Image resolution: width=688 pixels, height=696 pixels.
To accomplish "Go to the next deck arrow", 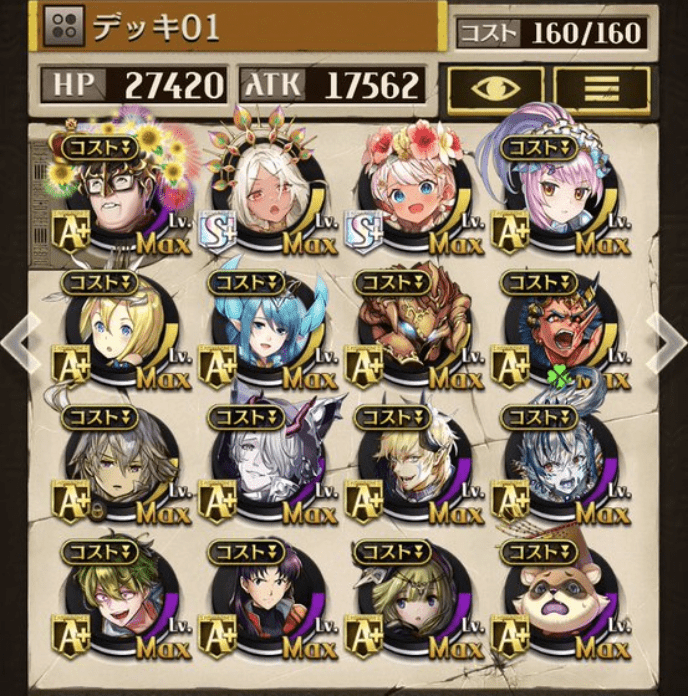I will click(668, 341).
